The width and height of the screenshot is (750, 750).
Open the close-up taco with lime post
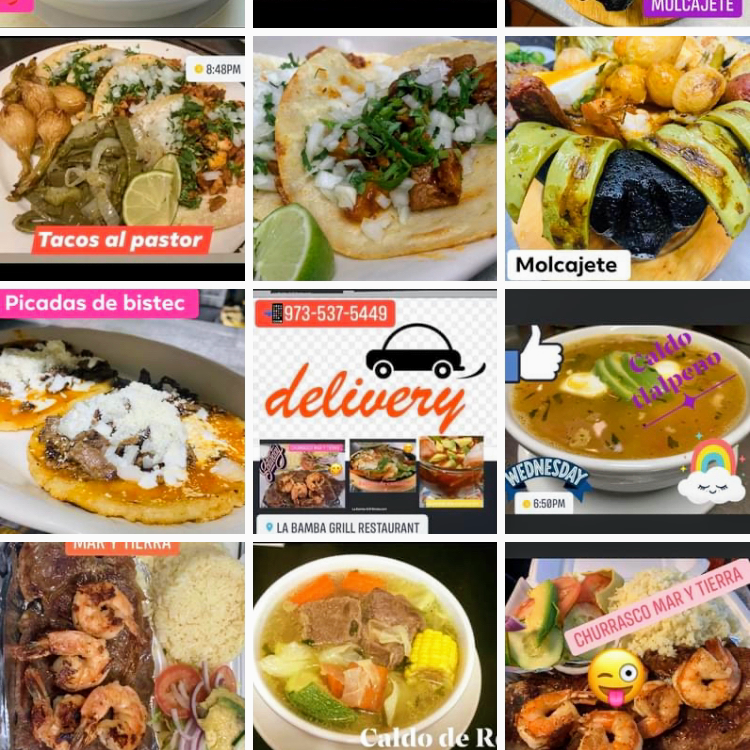point(374,158)
